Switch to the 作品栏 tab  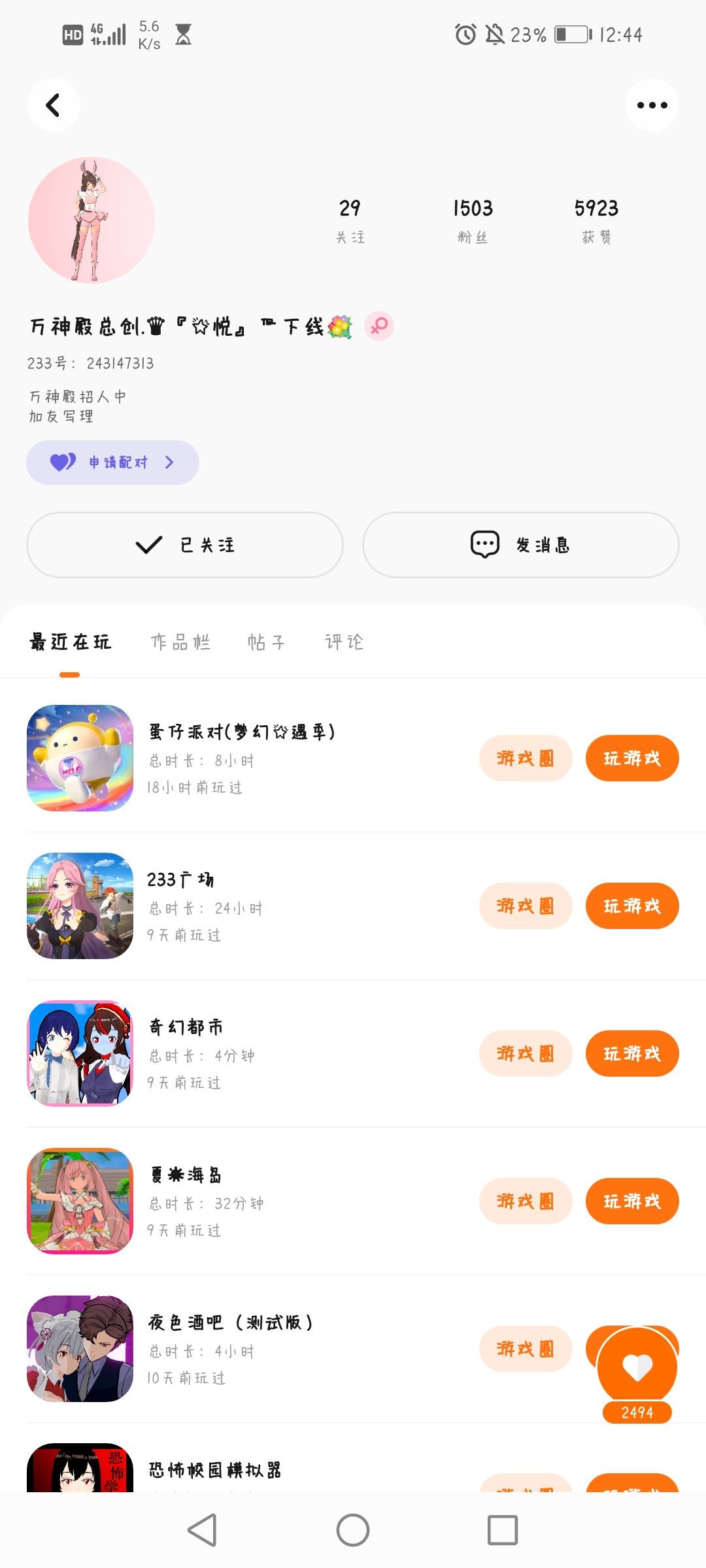(x=180, y=642)
